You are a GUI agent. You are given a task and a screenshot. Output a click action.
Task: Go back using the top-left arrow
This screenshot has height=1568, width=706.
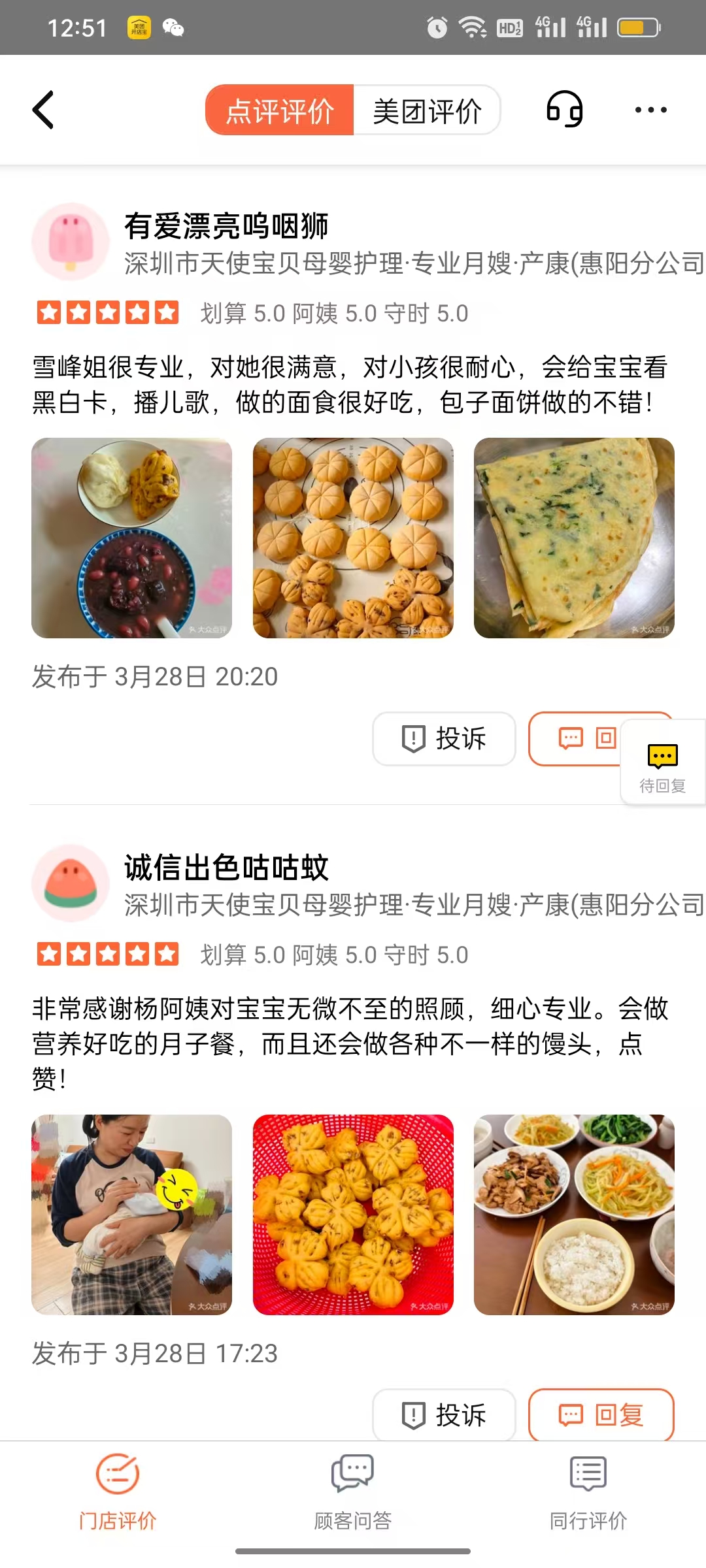[x=43, y=110]
